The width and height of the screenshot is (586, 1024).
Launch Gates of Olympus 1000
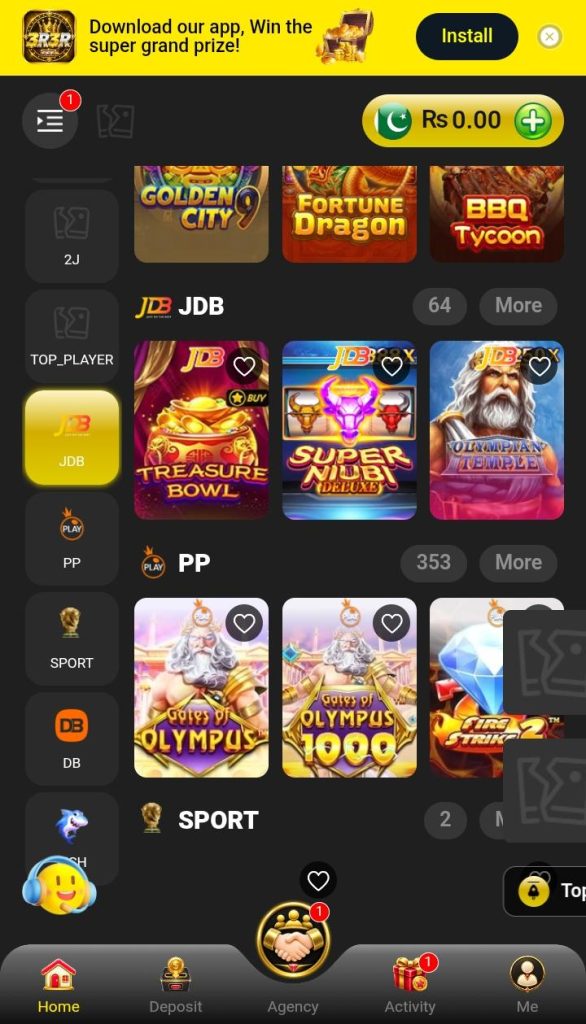(x=349, y=688)
